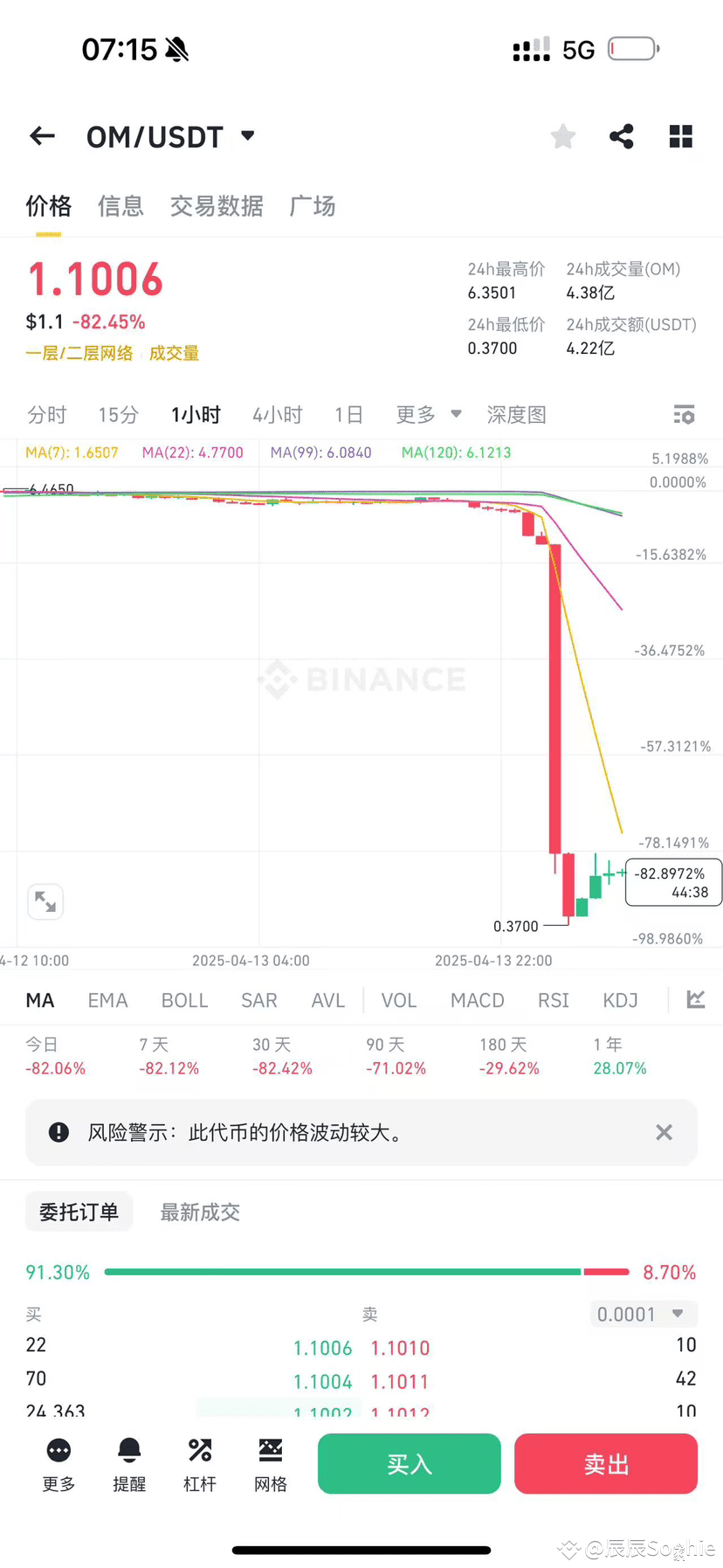
Task: Share this trading pair
Action: click(x=621, y=136)
